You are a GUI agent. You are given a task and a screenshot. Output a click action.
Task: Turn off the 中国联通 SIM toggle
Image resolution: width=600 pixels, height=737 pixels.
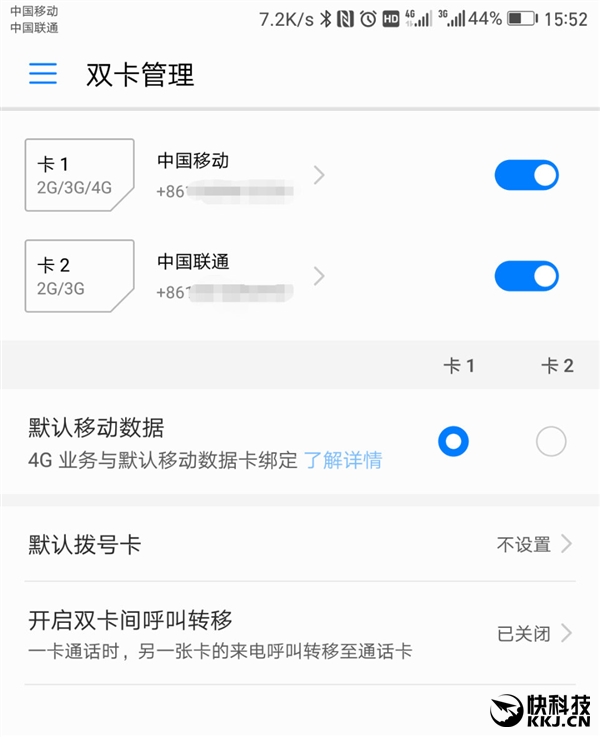526,276
